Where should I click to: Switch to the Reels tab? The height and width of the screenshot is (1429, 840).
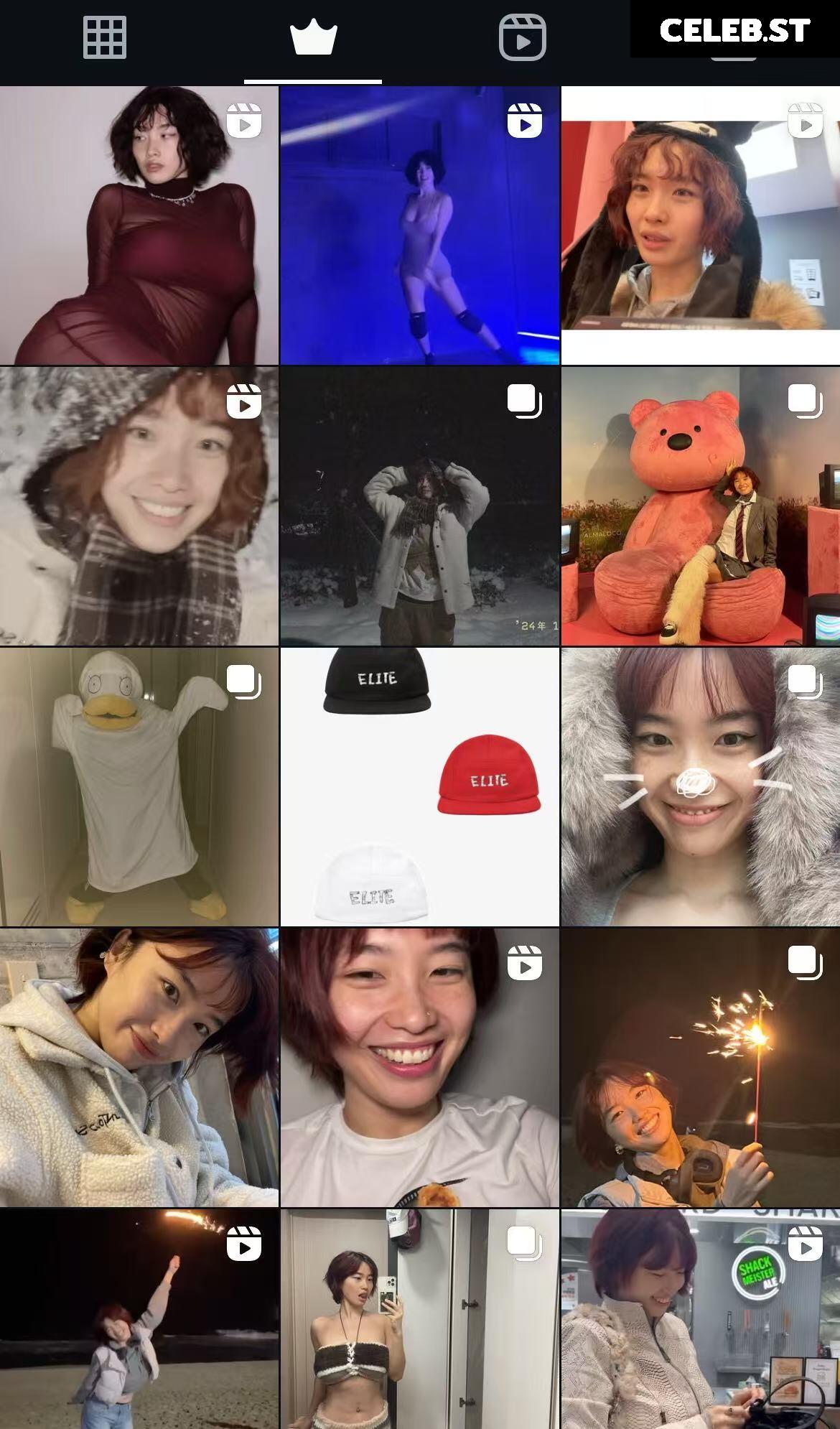click(x=523, y=37)
